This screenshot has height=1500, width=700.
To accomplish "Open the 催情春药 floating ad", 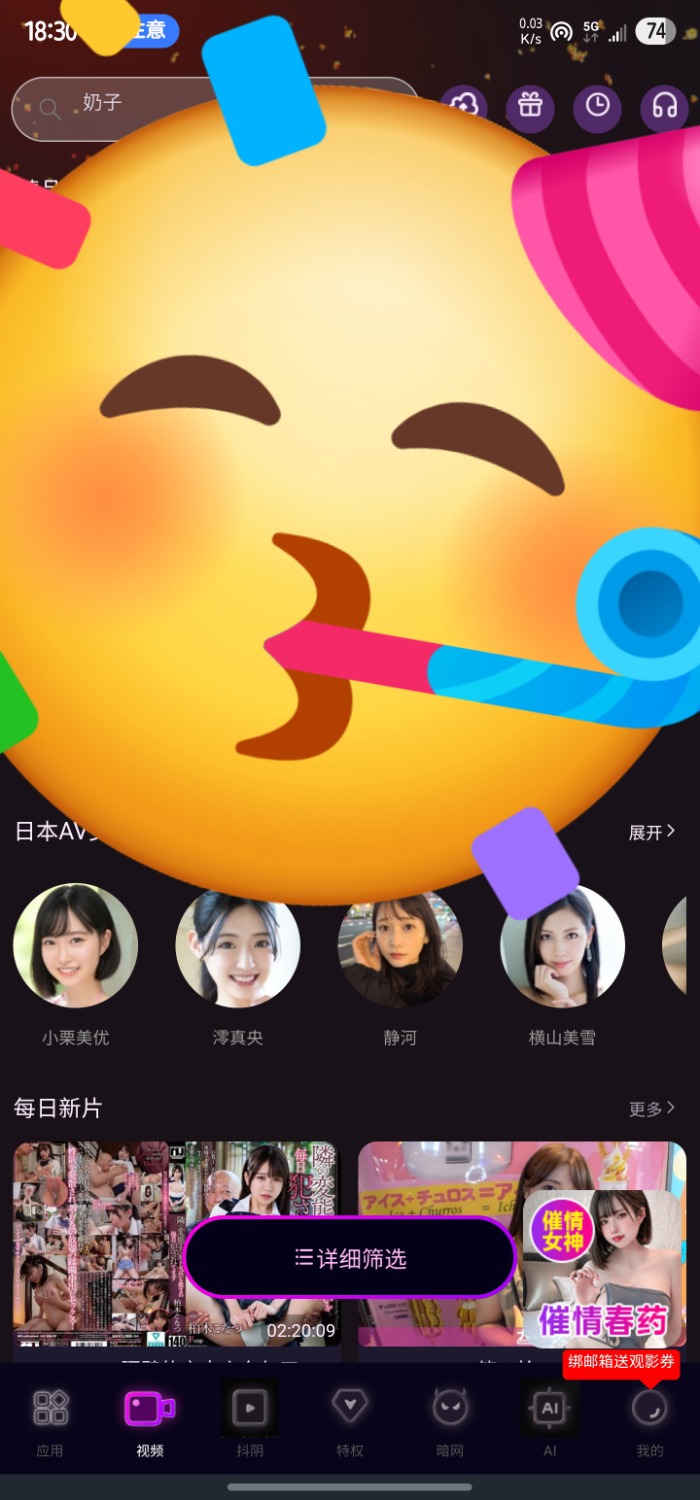I will tap(603, 1265).
